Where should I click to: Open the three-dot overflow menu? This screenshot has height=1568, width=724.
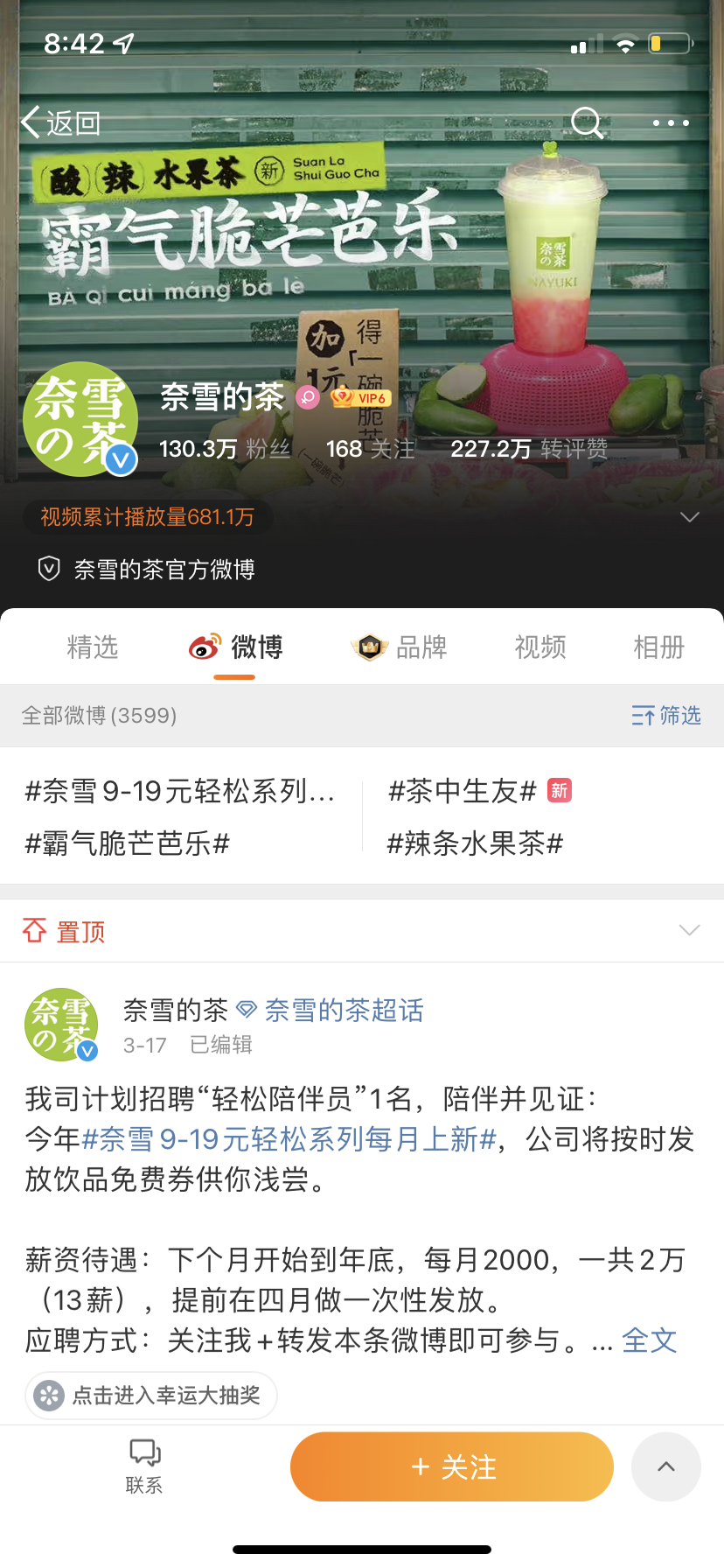point(671,122)
